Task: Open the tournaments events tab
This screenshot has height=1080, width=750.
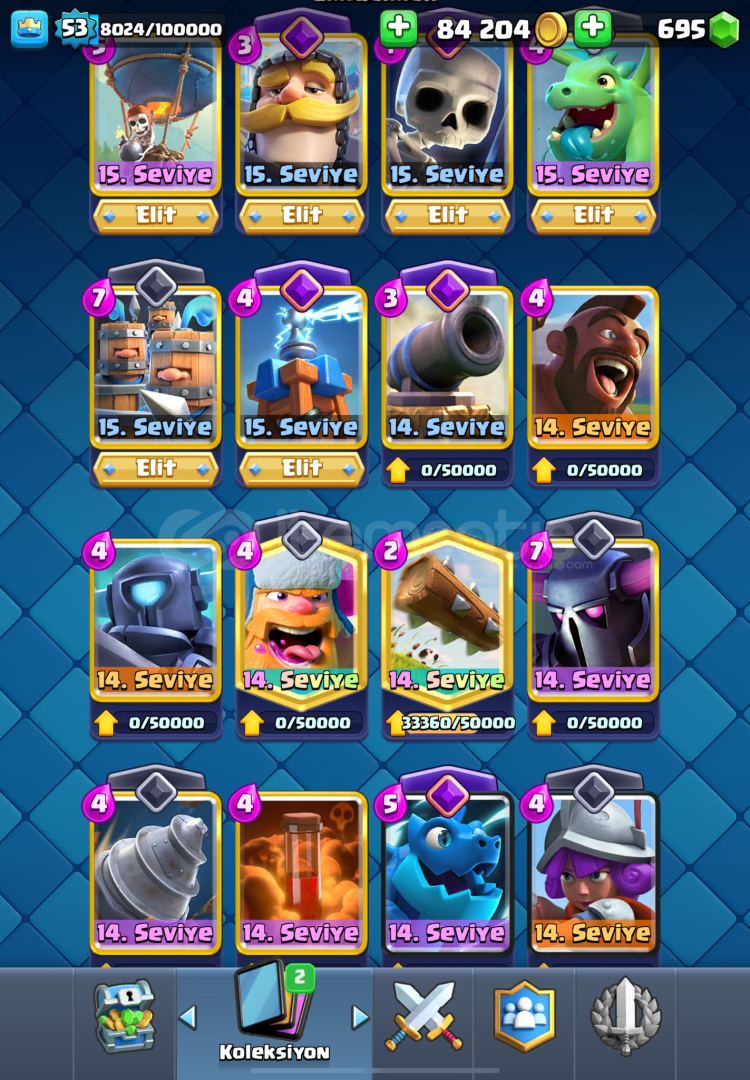Action: pyautogui.click(x=626, y=1016)
